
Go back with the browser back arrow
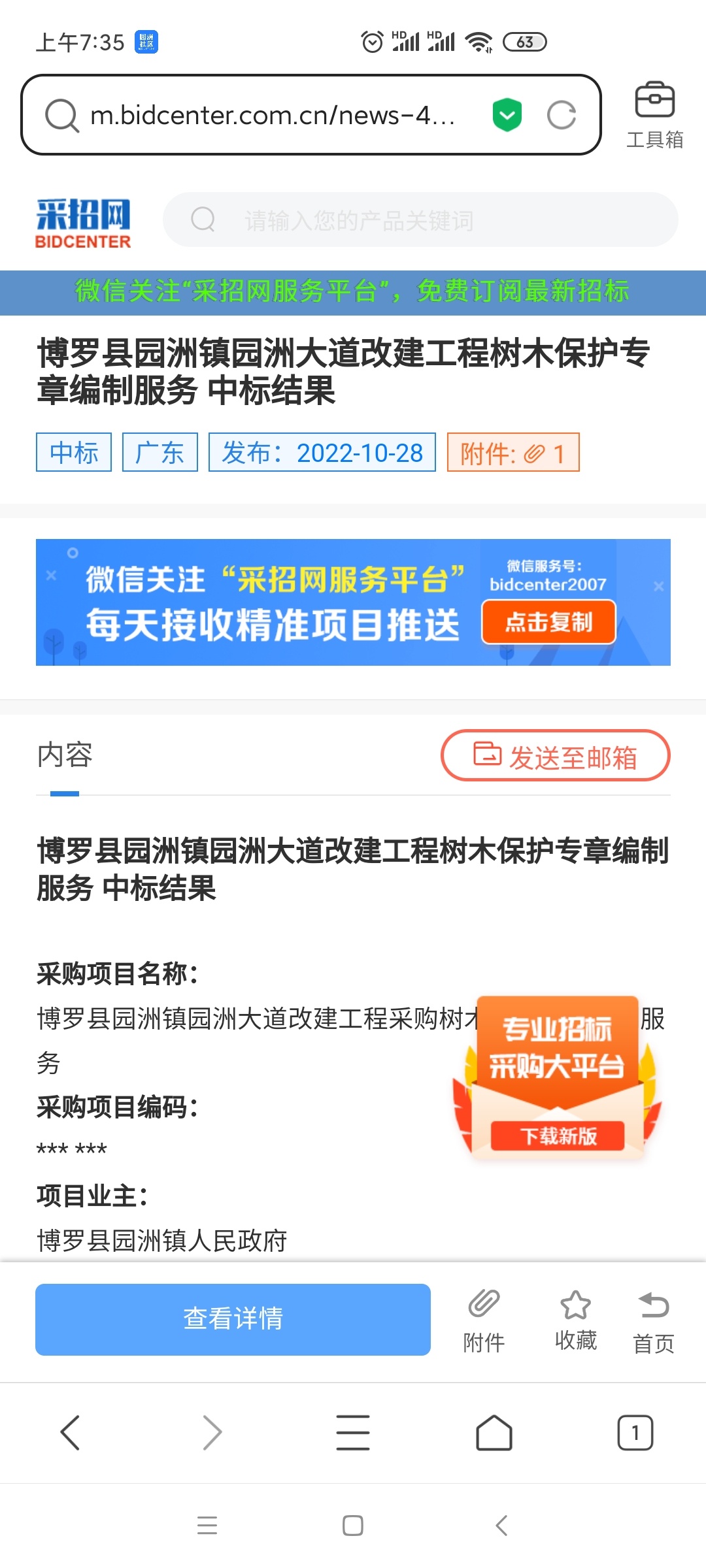click(70, 1433)
